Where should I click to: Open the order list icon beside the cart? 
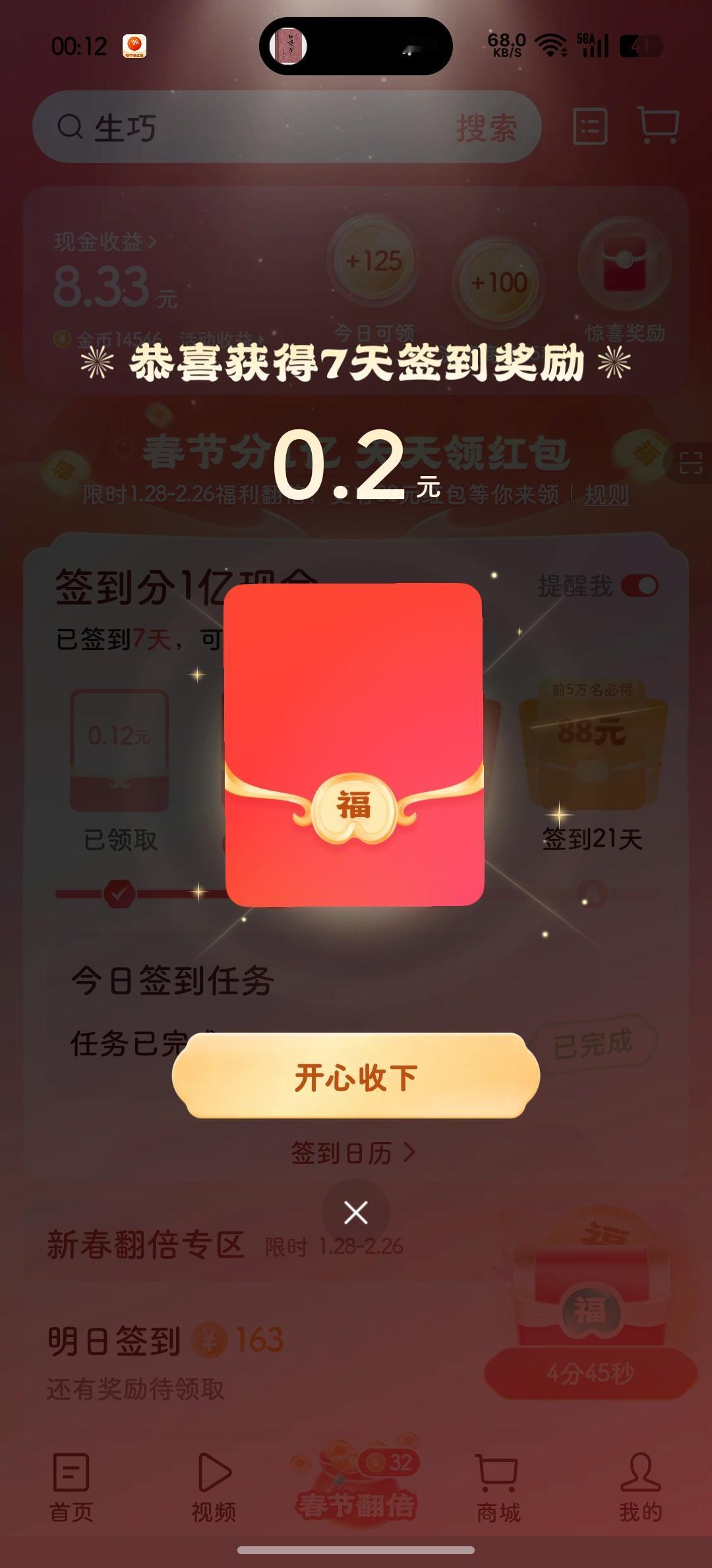point(591,125)
